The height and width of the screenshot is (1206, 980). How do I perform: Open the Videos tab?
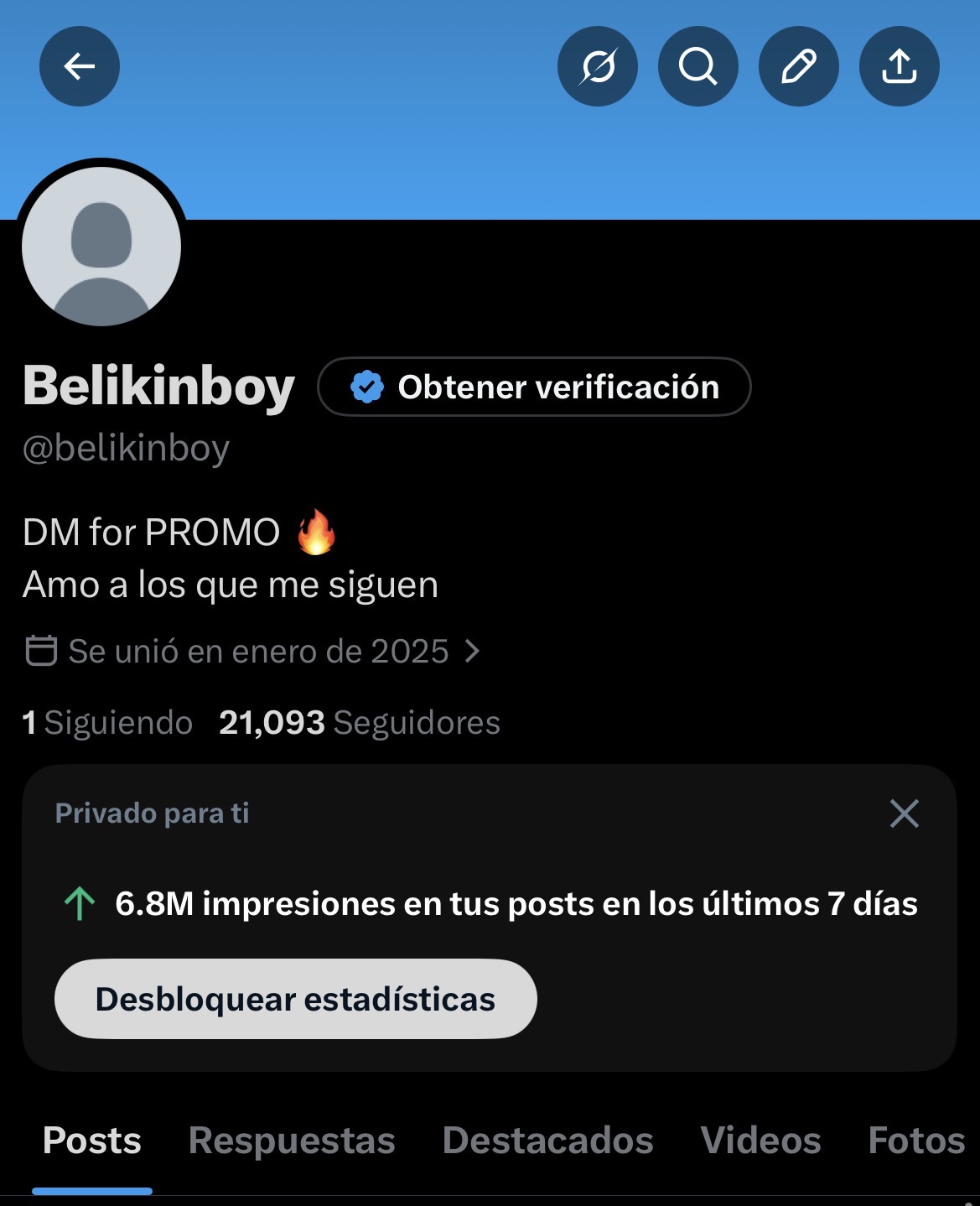(760, 1141)
